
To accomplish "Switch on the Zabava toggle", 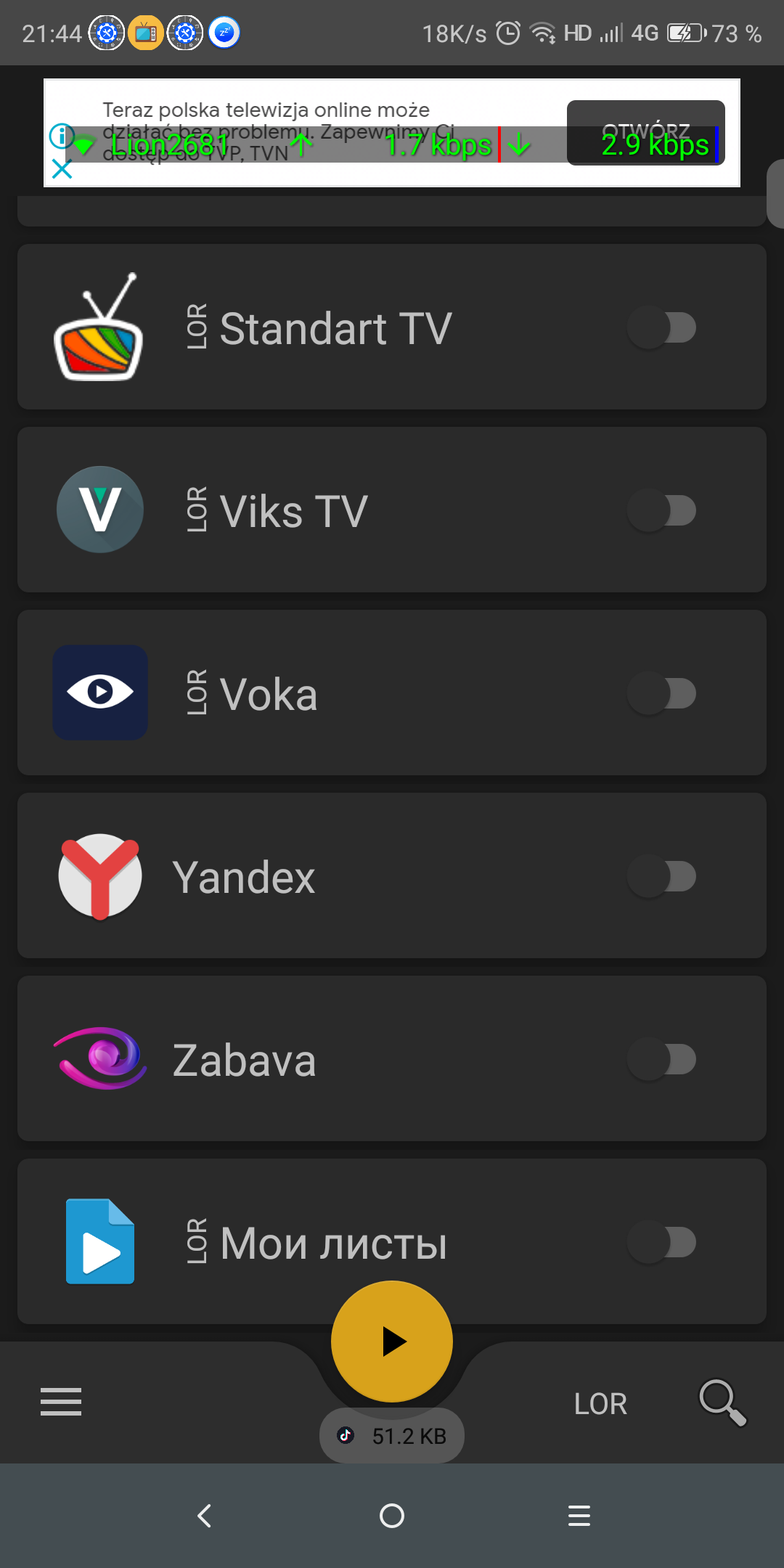I will 662,1059.
